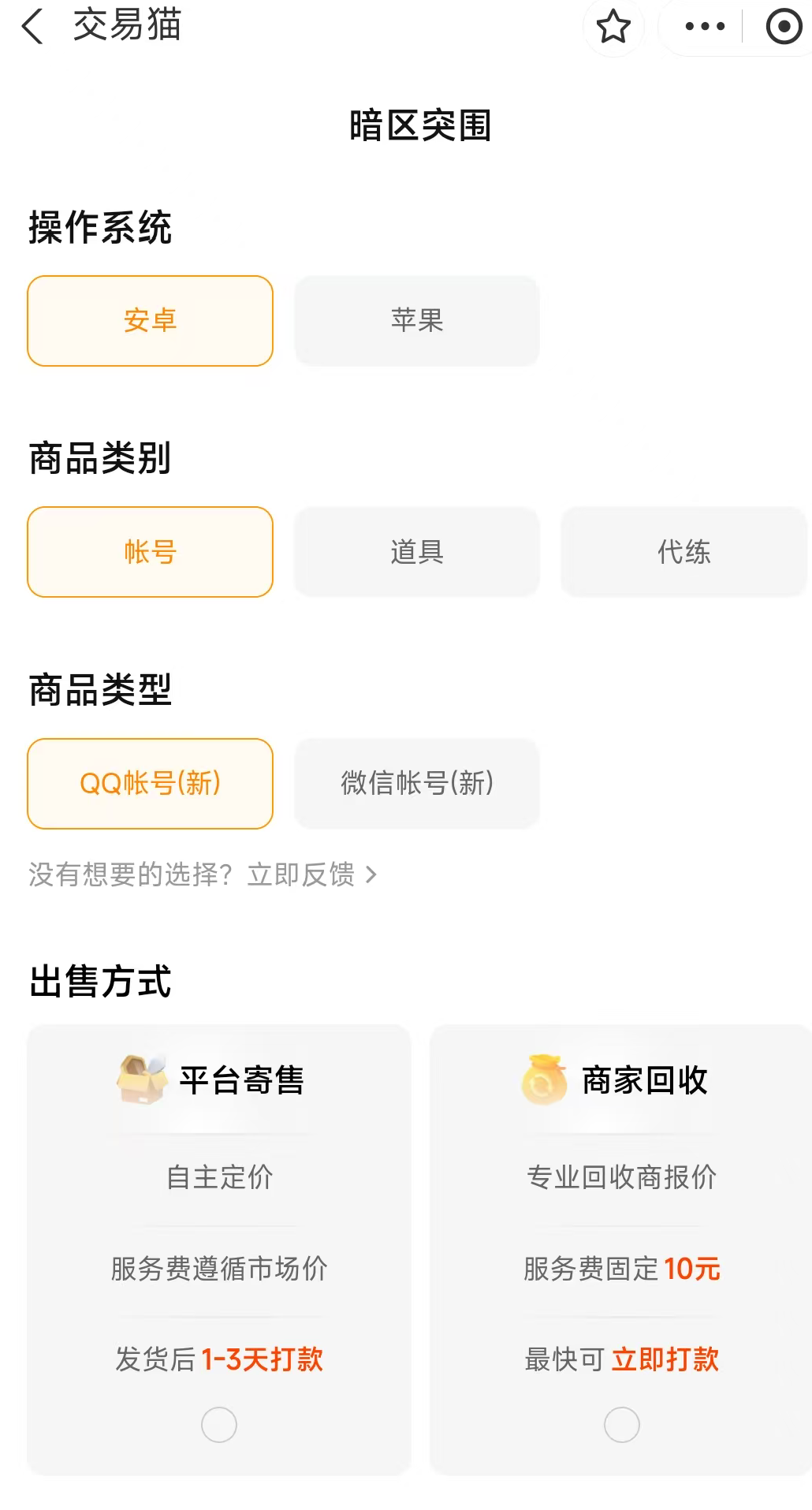The image size is (812, 1510).
Task: Choose QQ帐号(新) product type
Action: coord(150,784)
